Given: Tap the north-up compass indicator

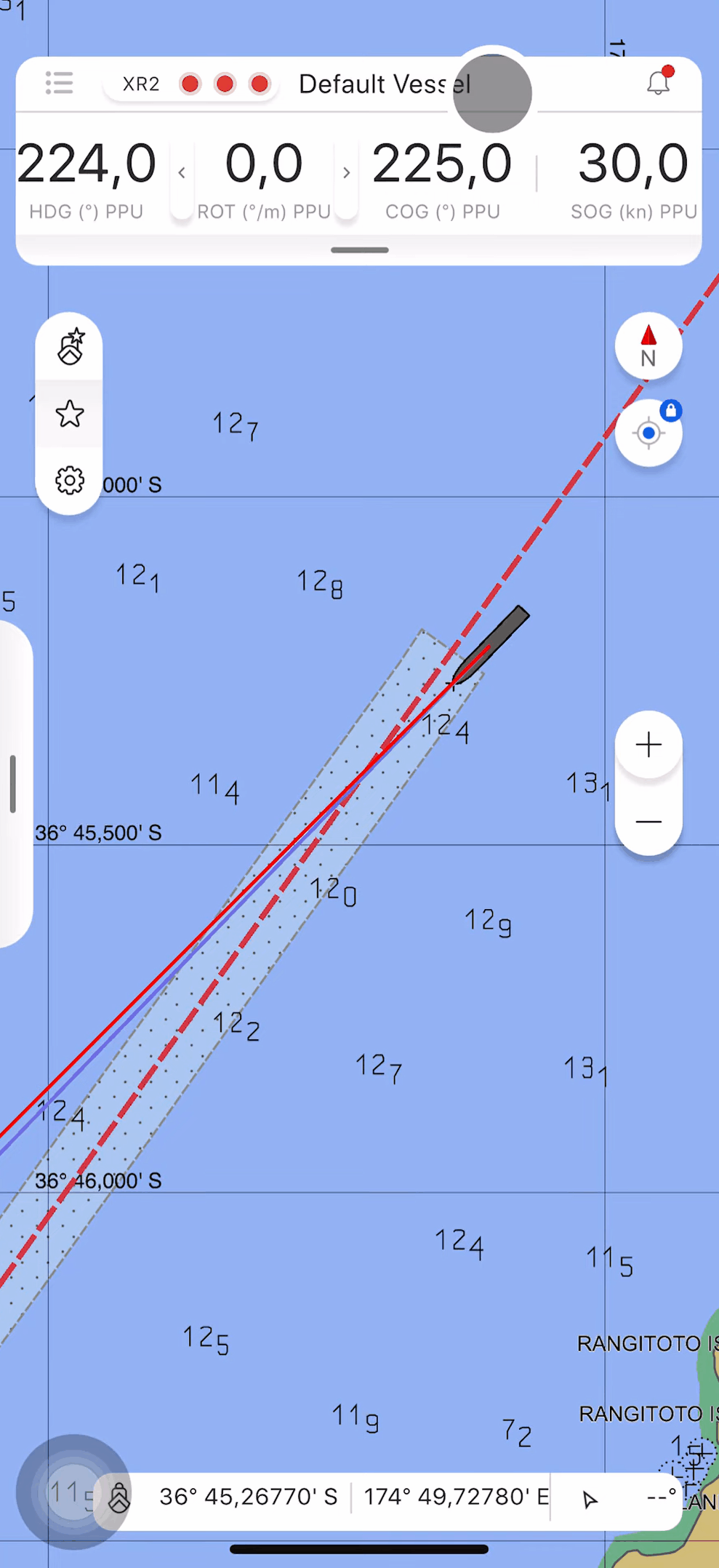Looking at the screenshot, I should click(x=648, y=347).
